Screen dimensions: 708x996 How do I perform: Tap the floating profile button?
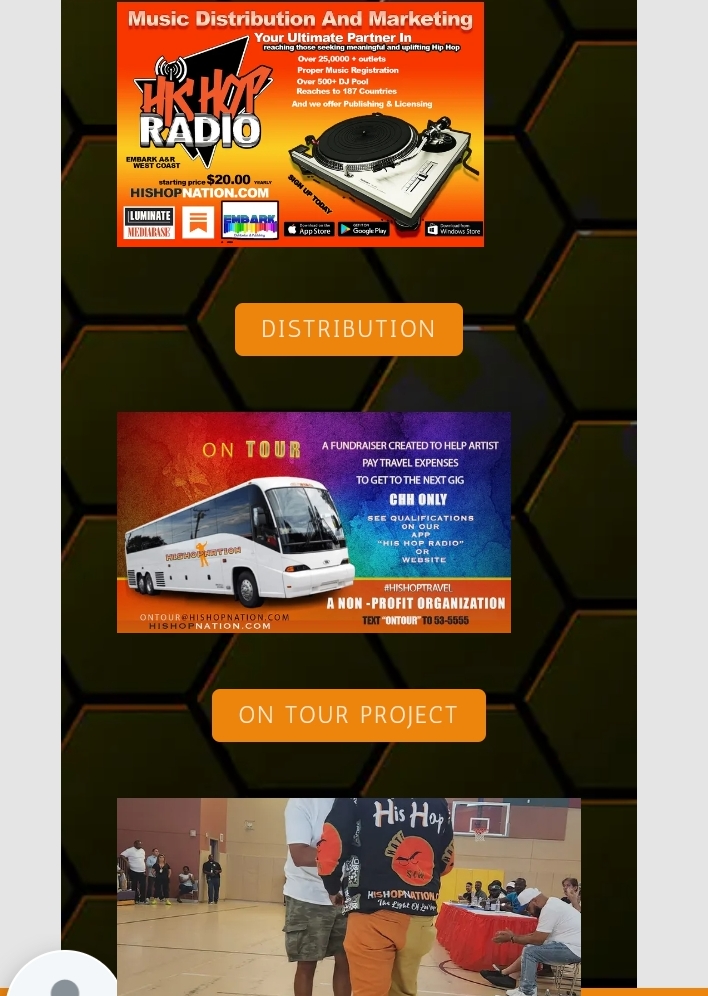coord(65,978)
